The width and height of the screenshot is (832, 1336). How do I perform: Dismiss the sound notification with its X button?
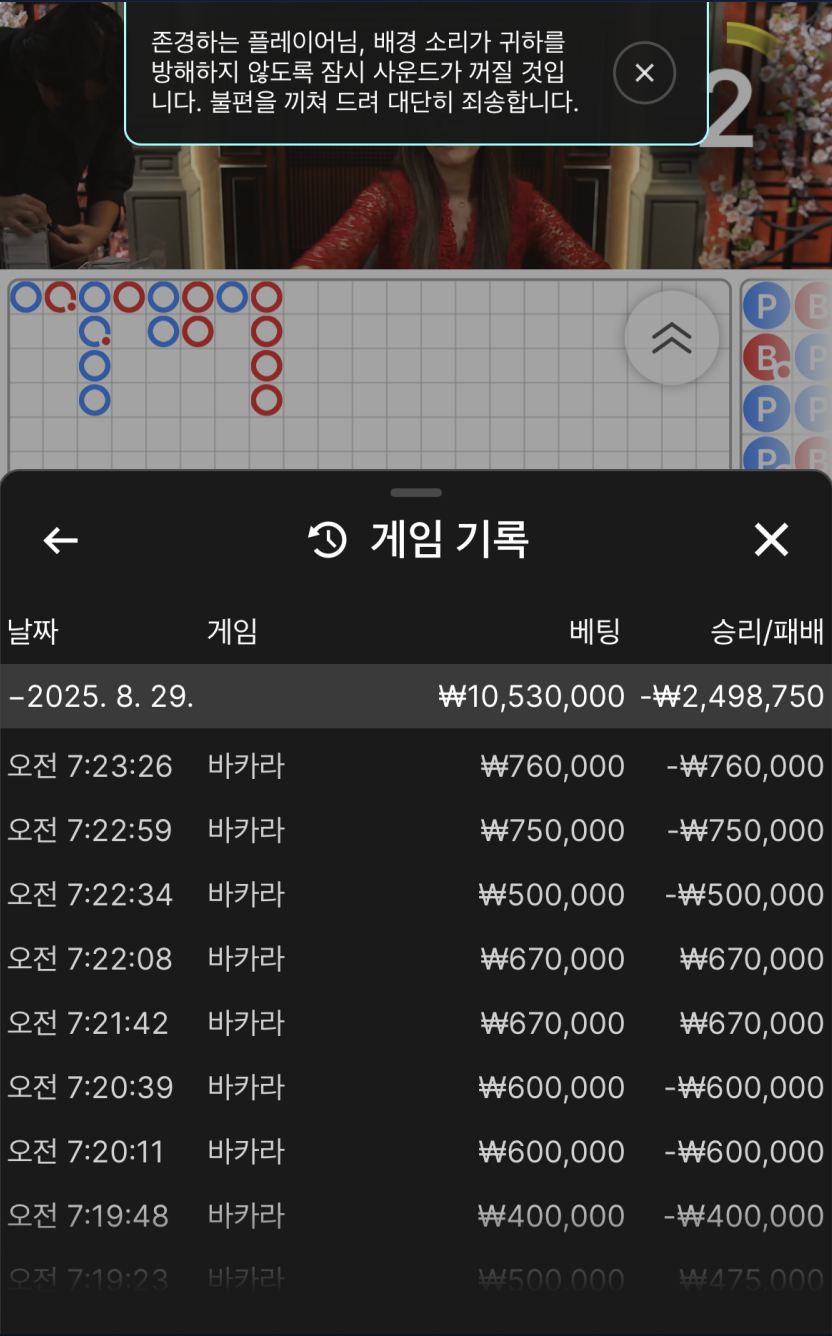pyautogui.click(x=644, y=72)
